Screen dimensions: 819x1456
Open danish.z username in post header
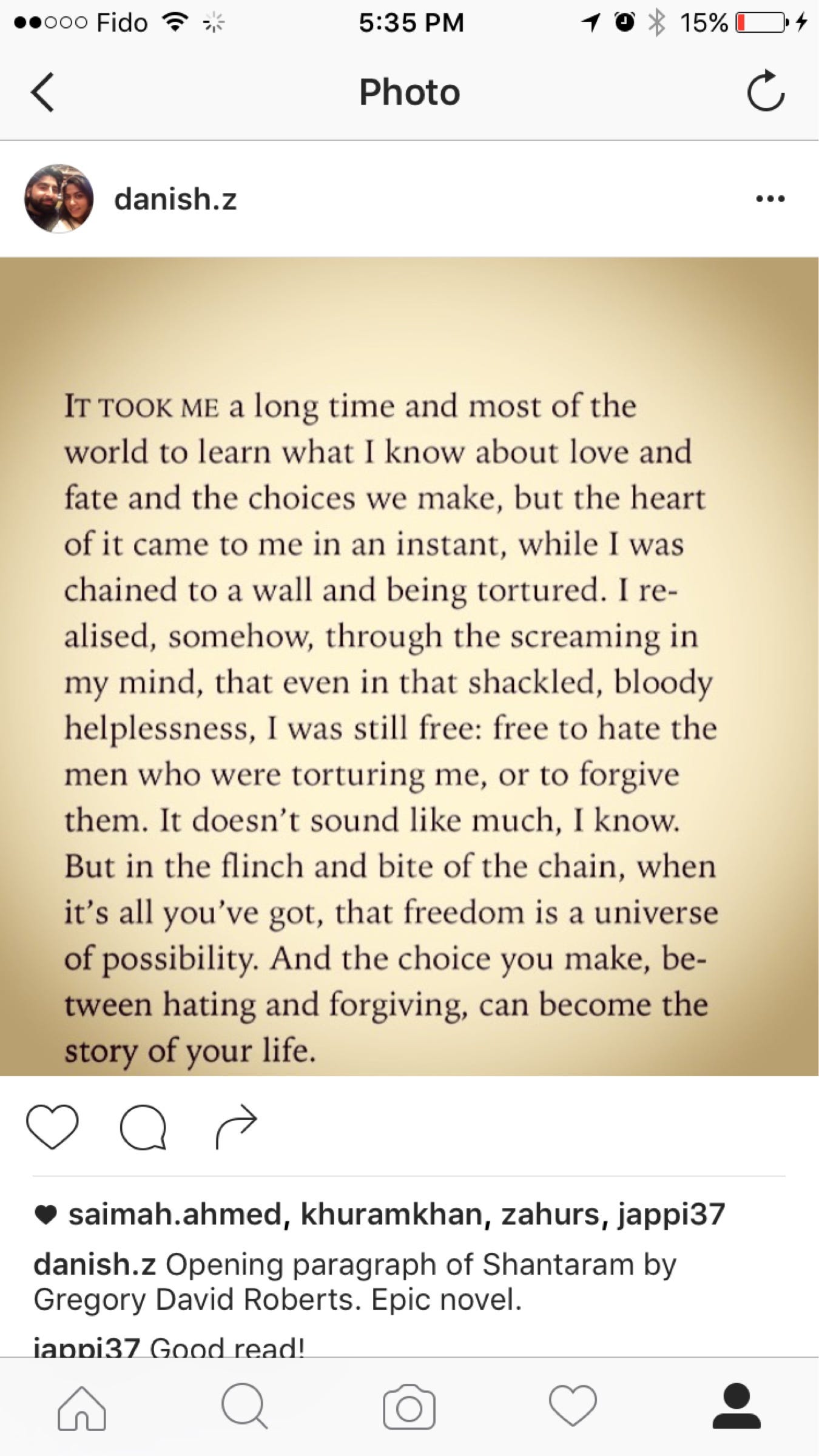[x=175, y=198]
